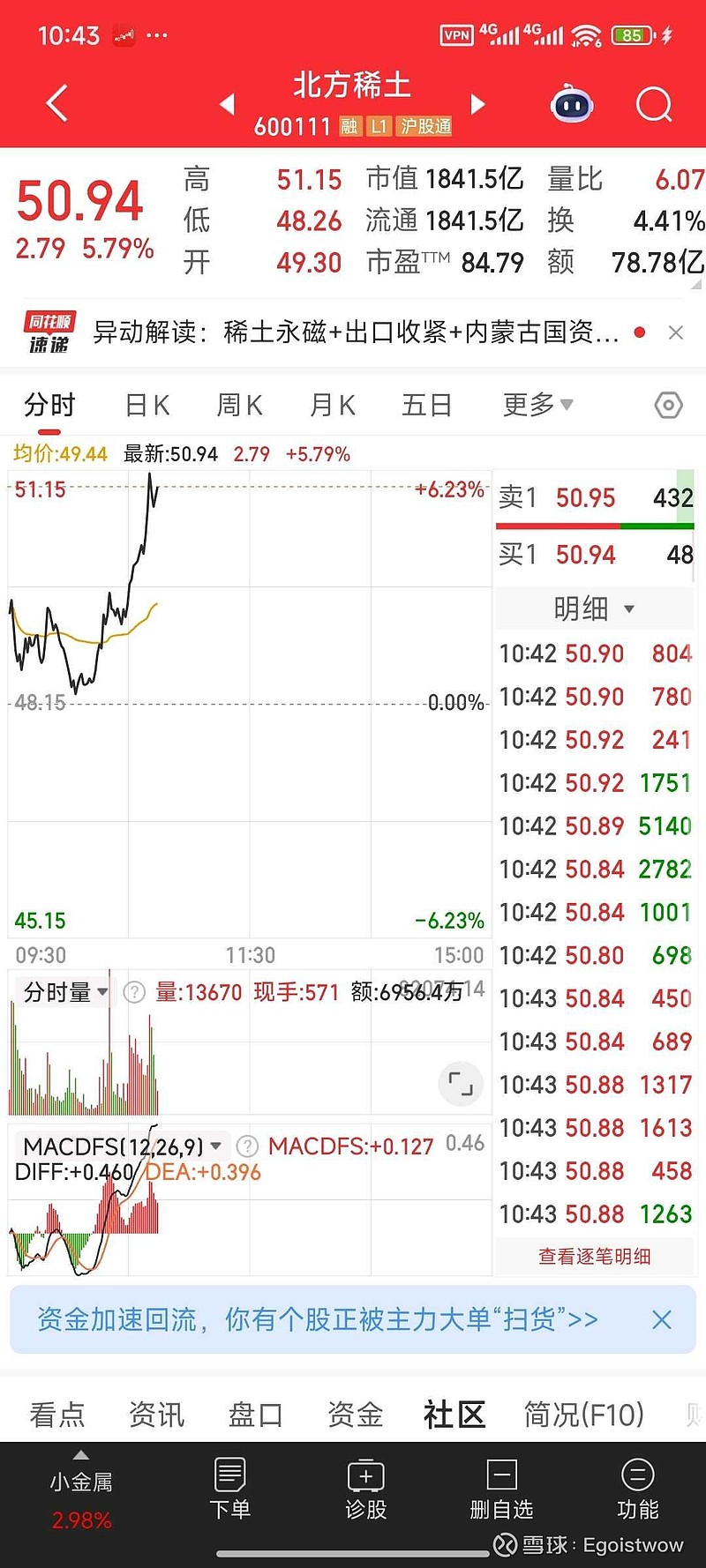View 查看逐笔明细 tick-by-tick details
The width and height of the screenshot is (706, 1568).
[x=594, y=1256]
